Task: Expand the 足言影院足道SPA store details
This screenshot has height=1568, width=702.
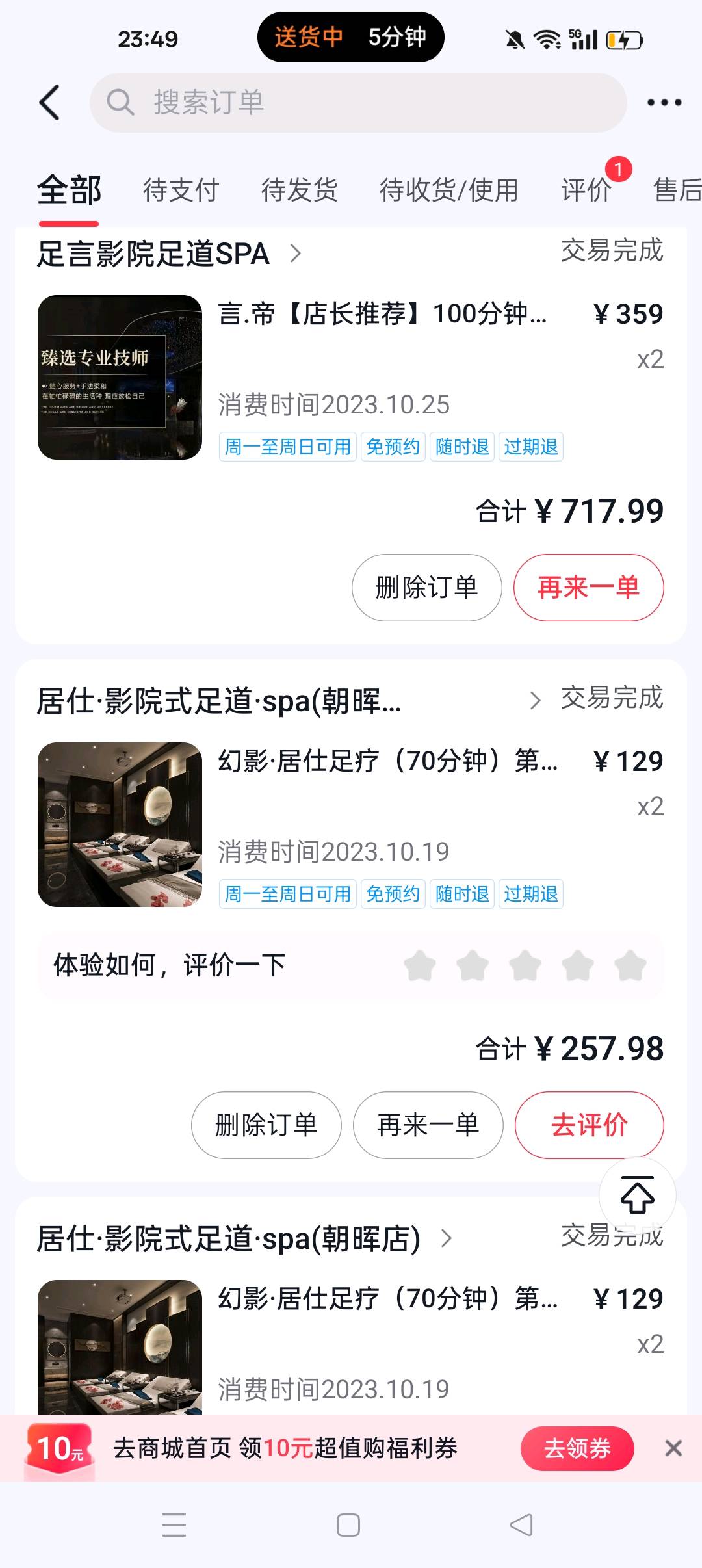Action: [298, 254]
